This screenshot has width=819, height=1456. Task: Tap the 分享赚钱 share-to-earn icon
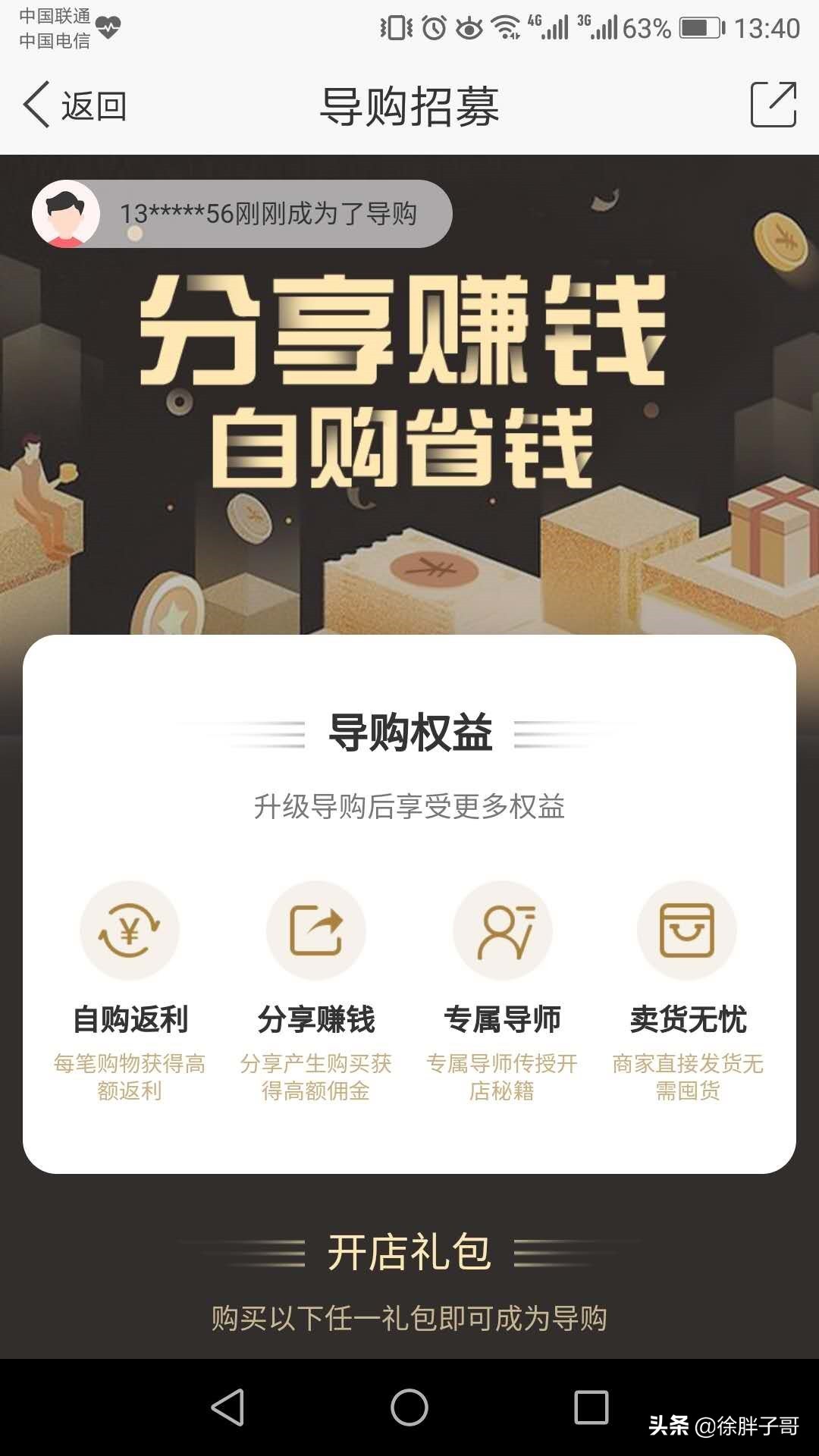point(315,930)
